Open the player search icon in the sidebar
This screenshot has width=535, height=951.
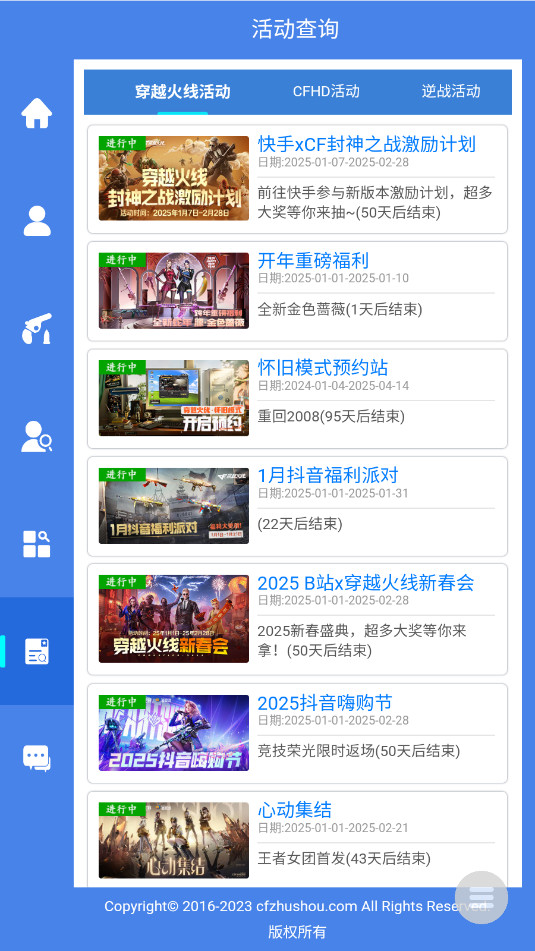coord(37,436)
